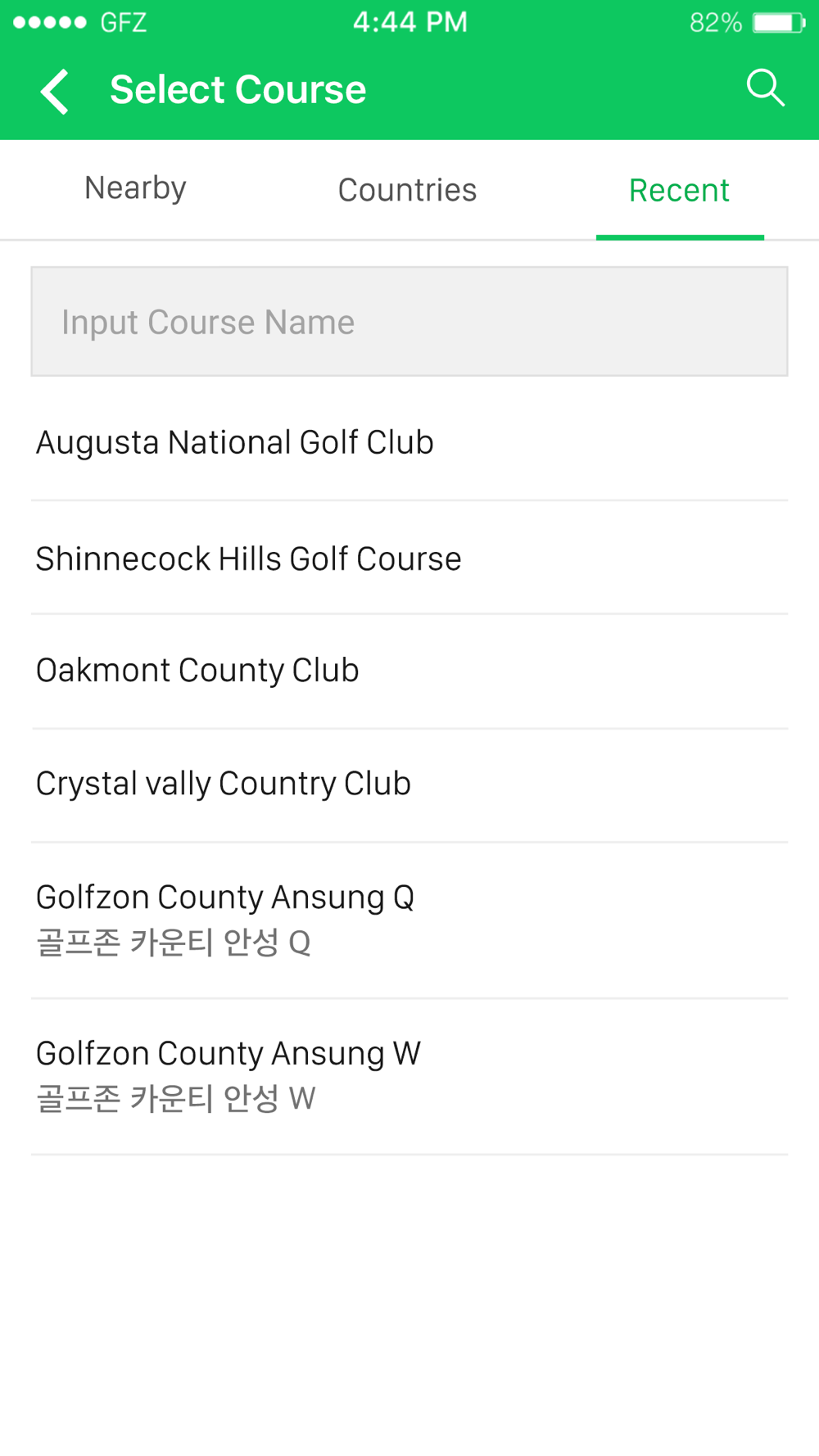Open Crystal vally Country Club
Viewport: 819px width, 1456px height.
(x=224, y=784)
